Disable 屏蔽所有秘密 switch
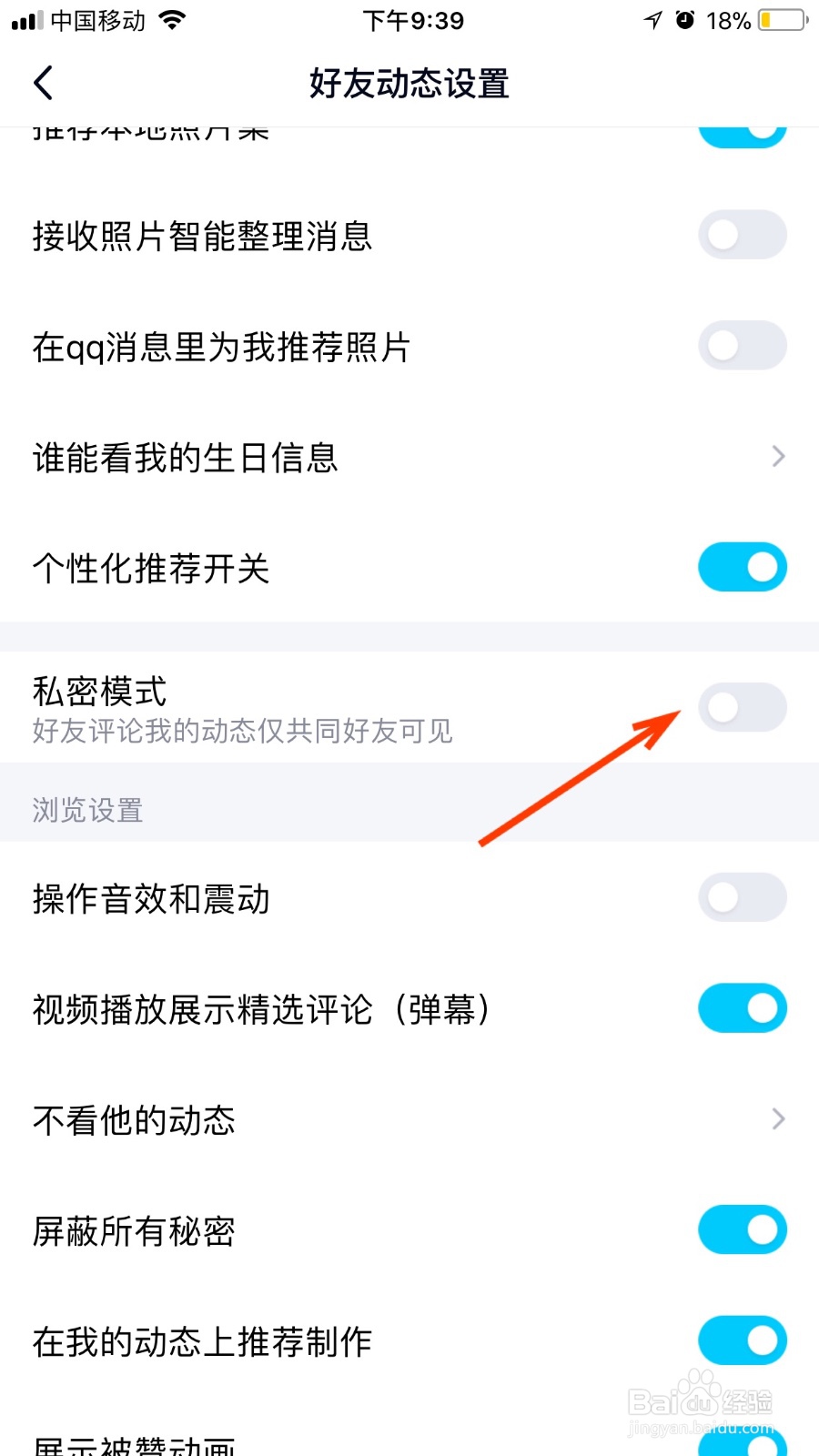The width and height of the screenshot is (819, 1456). click(x=743, y=1229)
